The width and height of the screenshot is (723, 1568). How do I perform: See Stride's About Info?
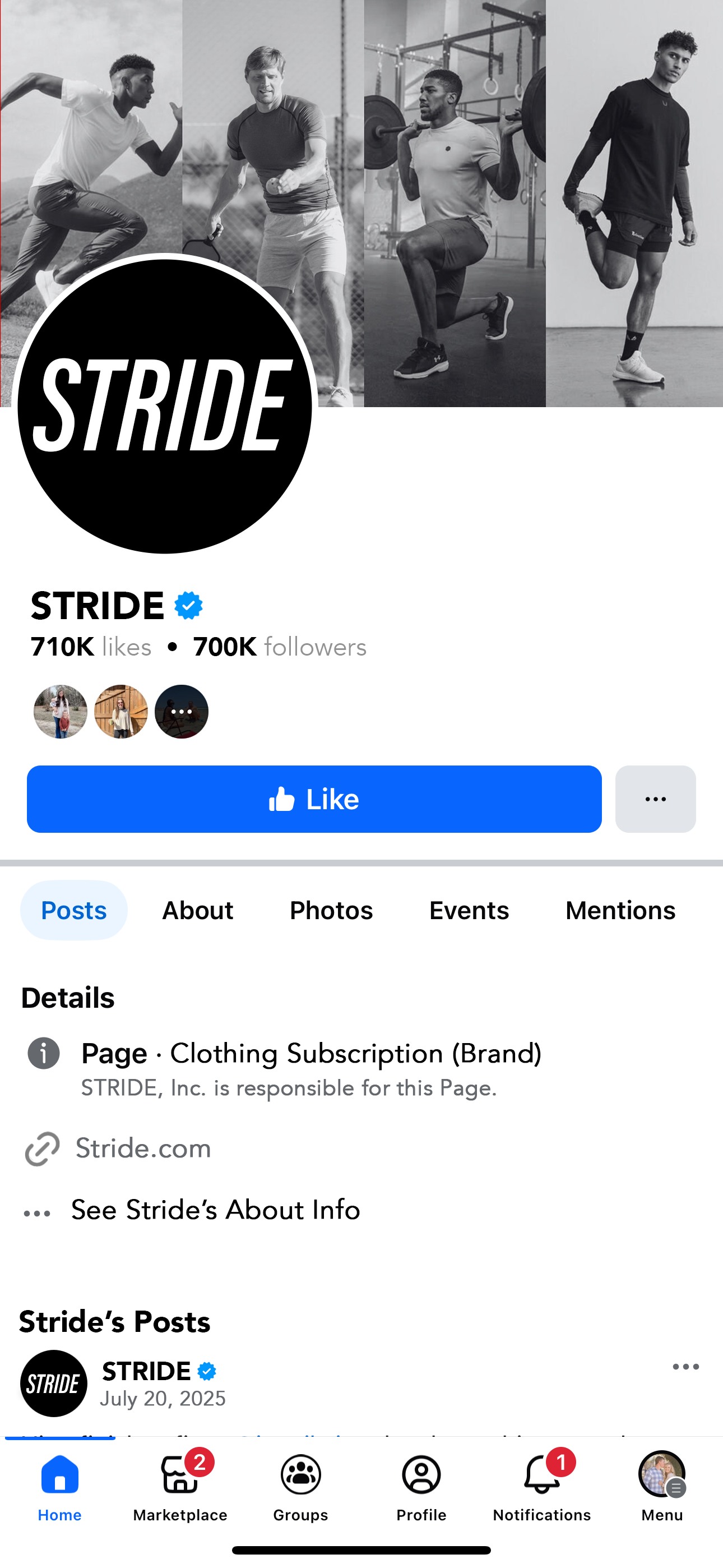coord(215,1210)
